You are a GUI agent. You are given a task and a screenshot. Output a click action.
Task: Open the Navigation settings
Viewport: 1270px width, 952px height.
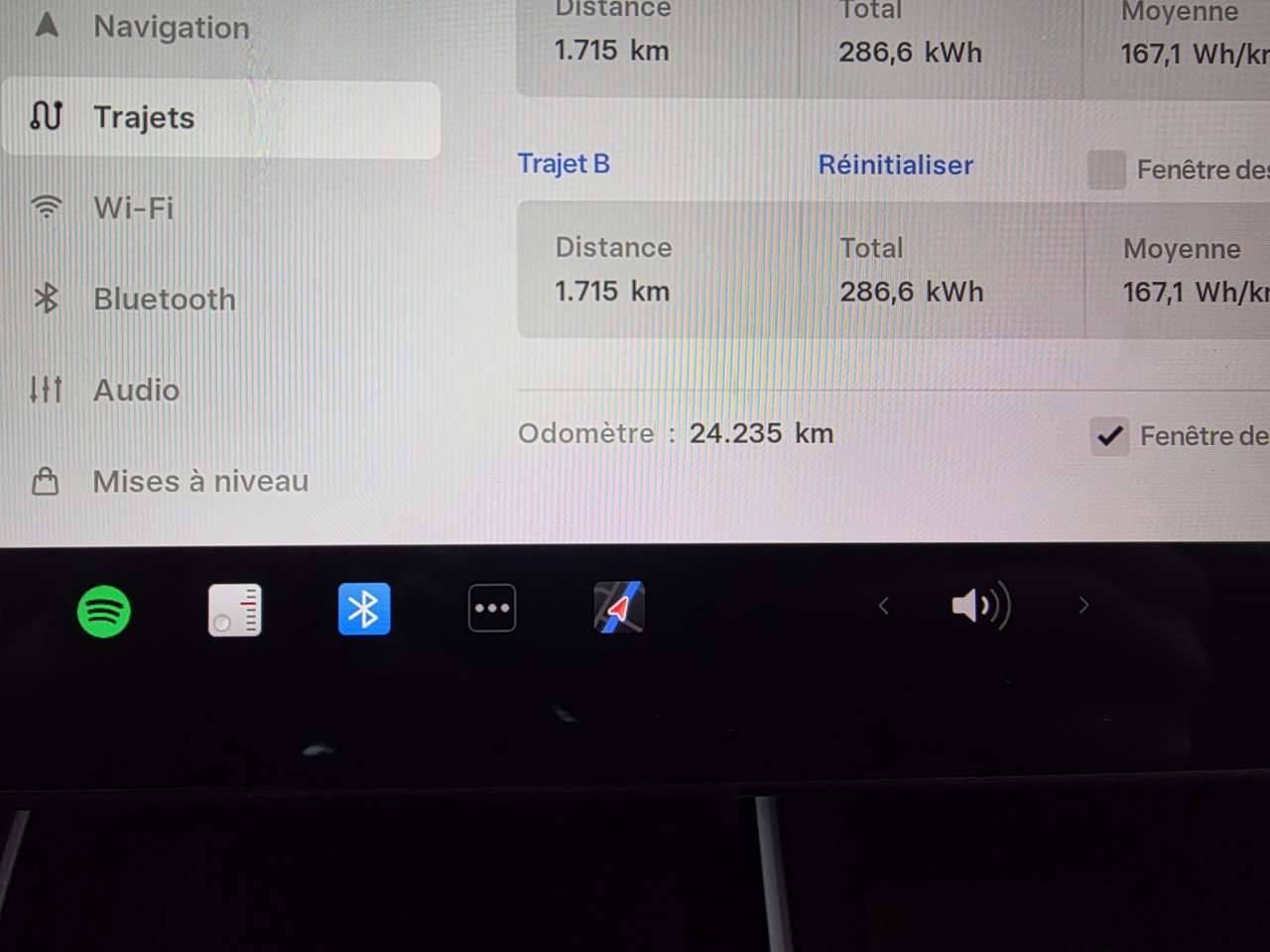point(171,28)
